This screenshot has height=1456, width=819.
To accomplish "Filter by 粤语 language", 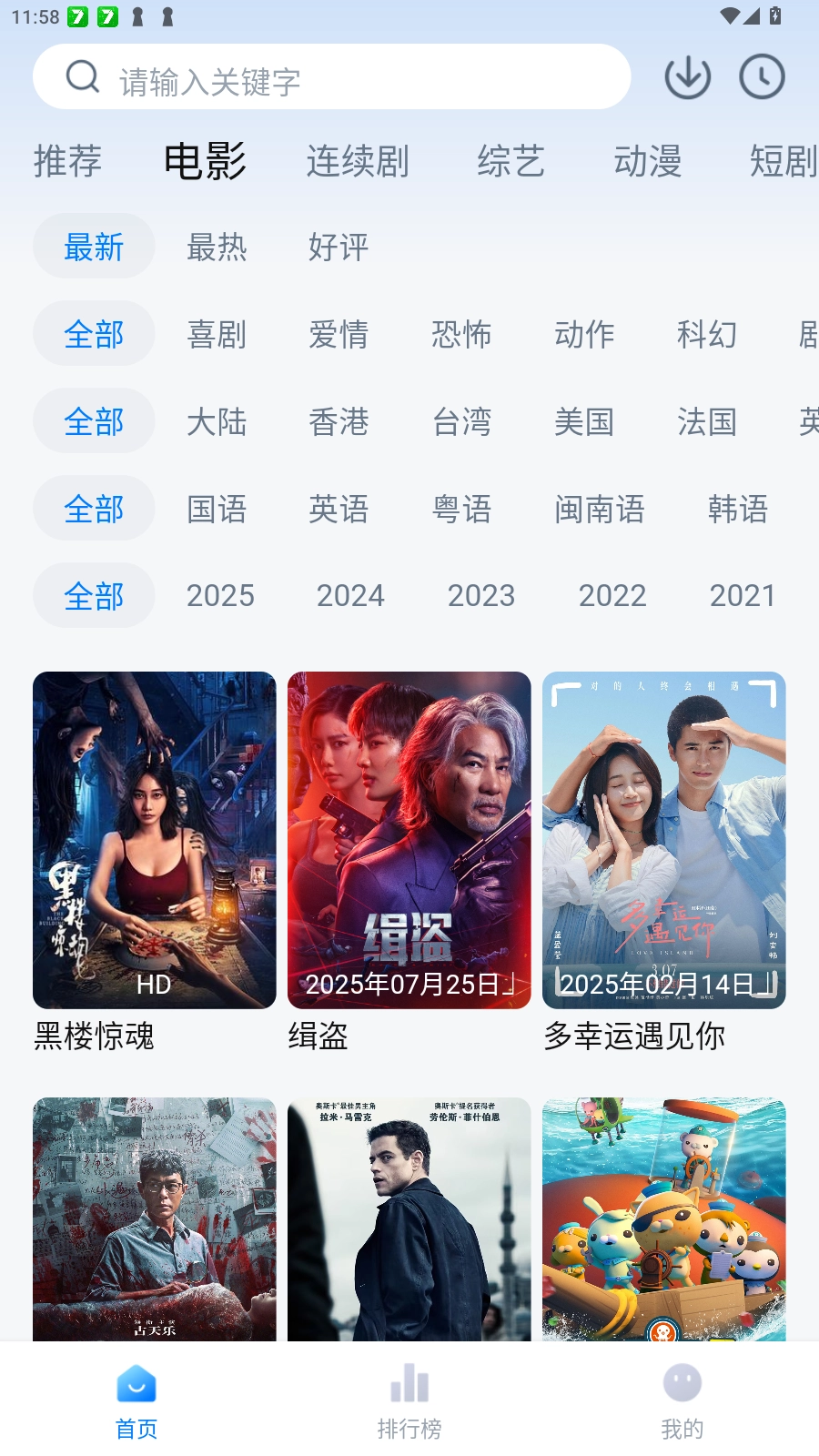I will pyautogui.click(x=462, y=509).
